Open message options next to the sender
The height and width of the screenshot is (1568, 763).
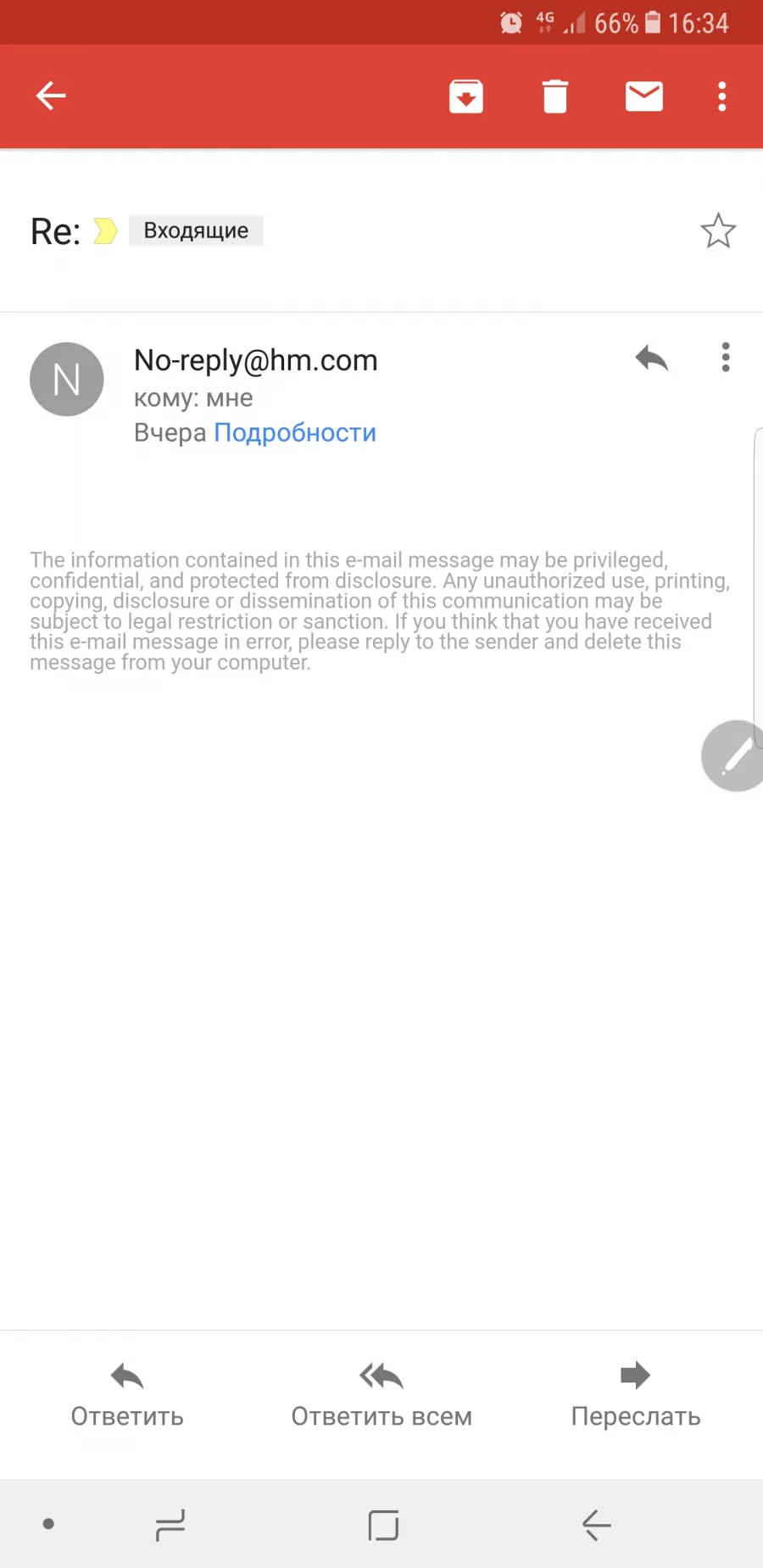pyautogui.click(x=726, y=358)
